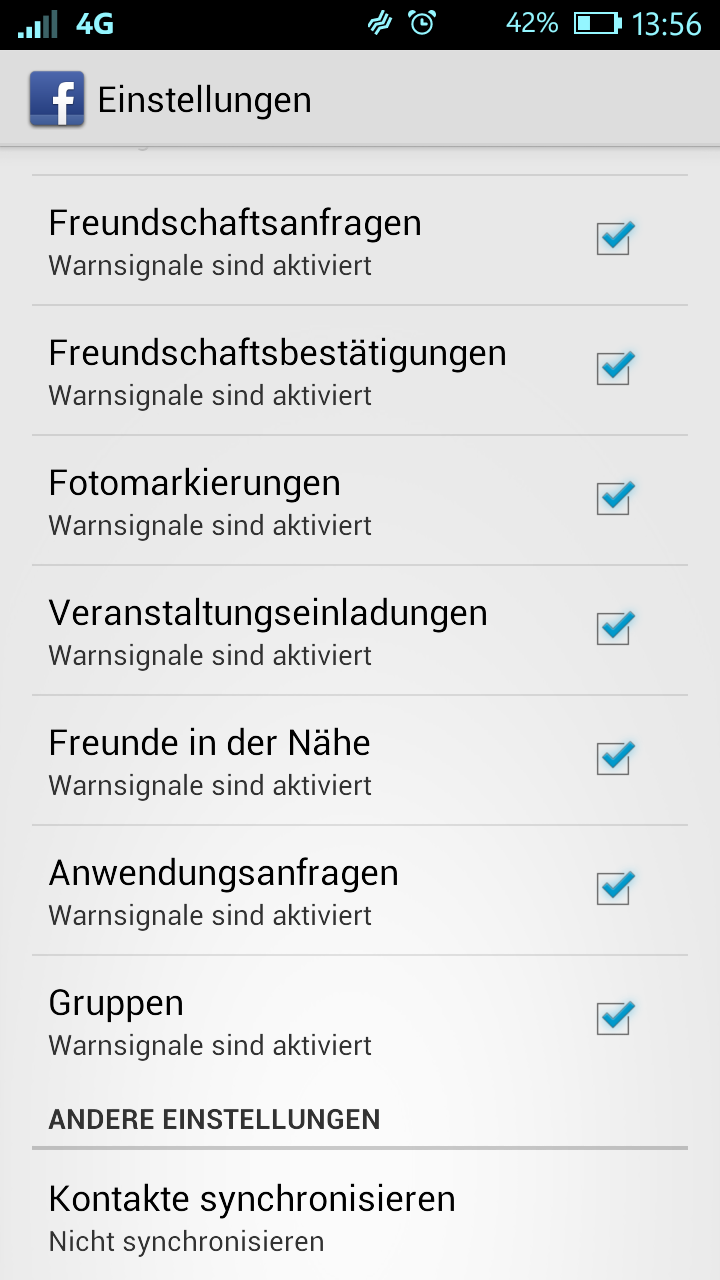
Task: Uncheck the Freundschaftsanfragen checkbox
Action: click(614, 238)
